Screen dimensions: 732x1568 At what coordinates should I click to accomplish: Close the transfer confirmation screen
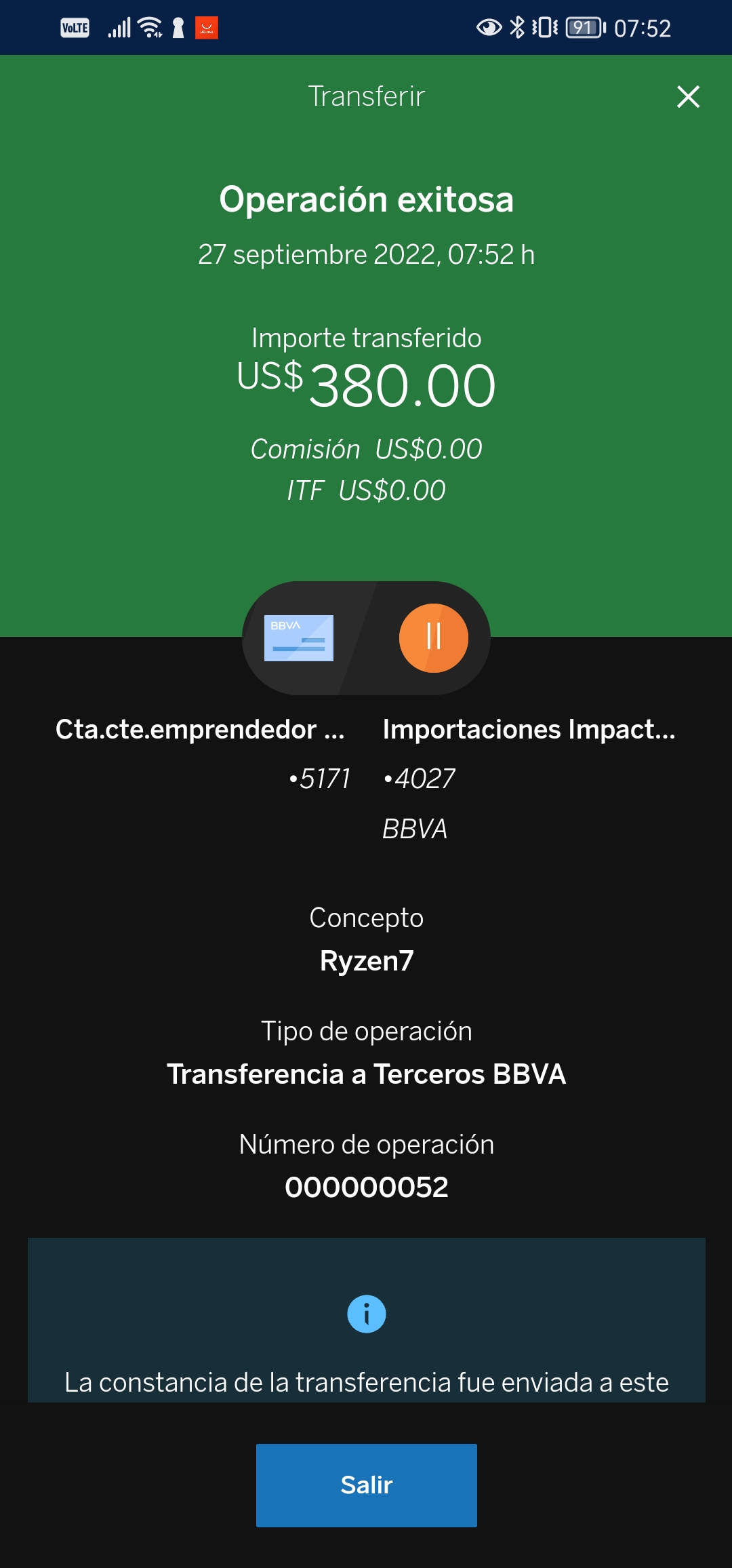click(688, 97)
